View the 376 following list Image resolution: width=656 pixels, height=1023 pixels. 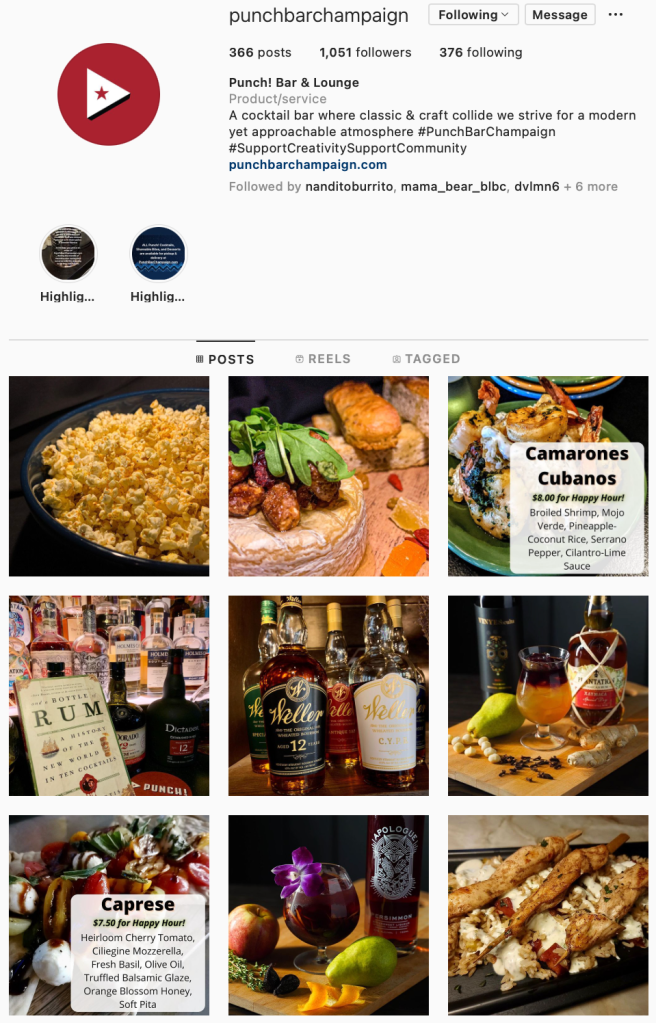pos(480,52)
